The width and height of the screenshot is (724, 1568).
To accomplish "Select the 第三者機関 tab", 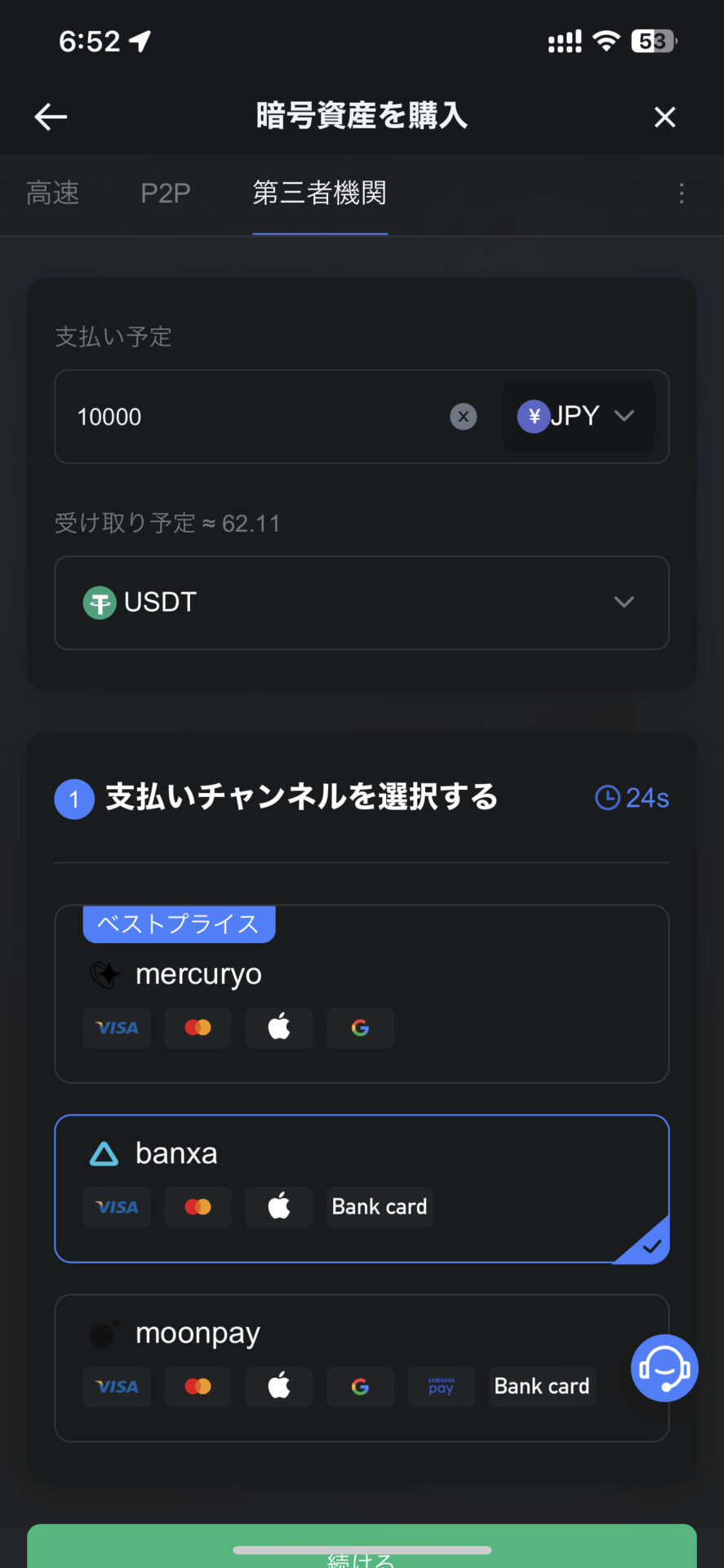I will click(x=320, y=194).
